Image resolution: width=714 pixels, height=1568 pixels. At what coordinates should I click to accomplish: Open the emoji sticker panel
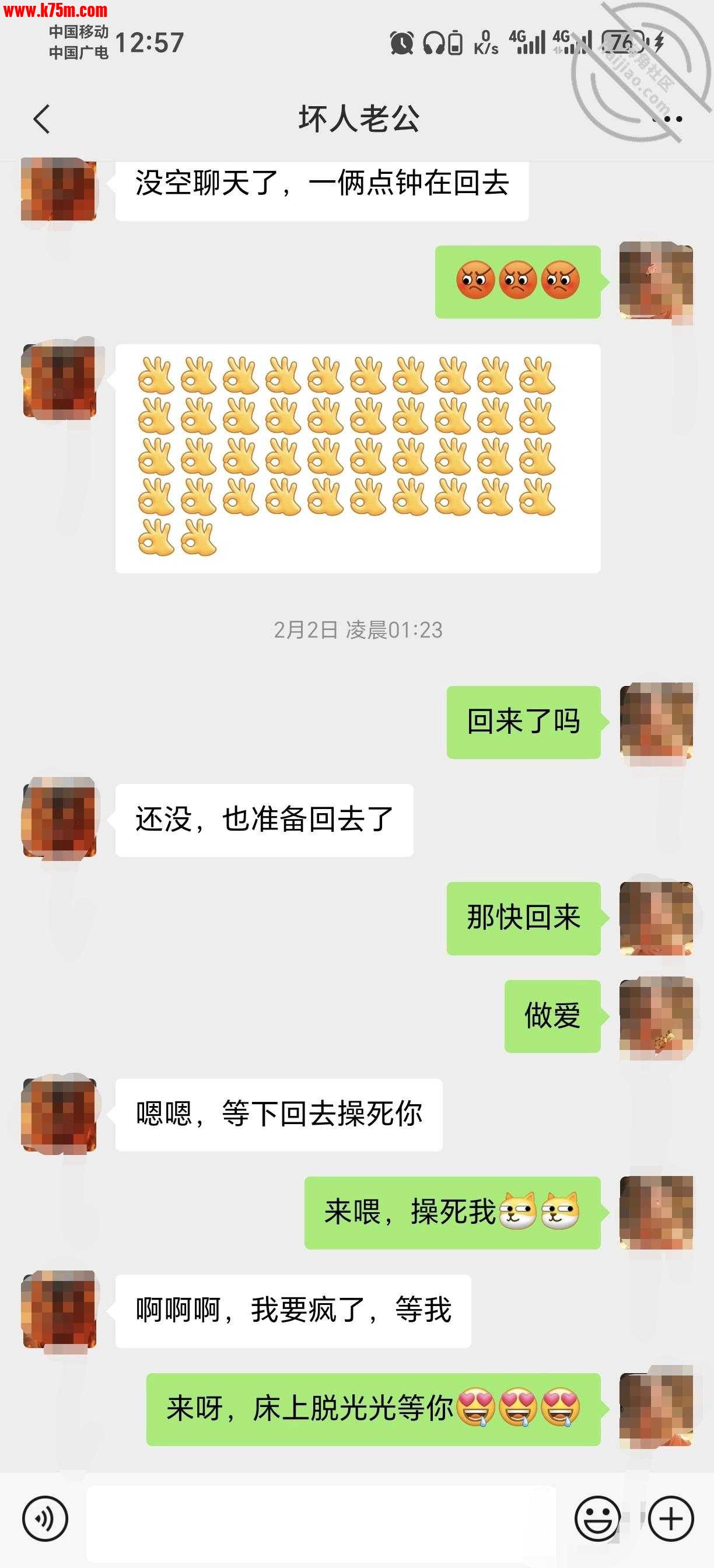597,1518
